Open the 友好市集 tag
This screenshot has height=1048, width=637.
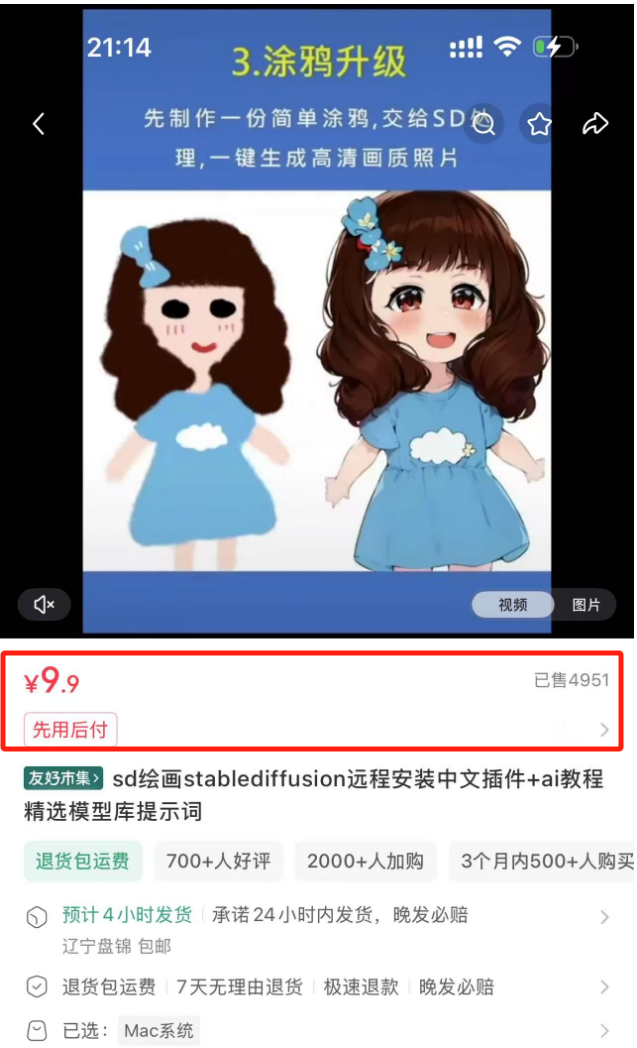[x=64, y=780]
